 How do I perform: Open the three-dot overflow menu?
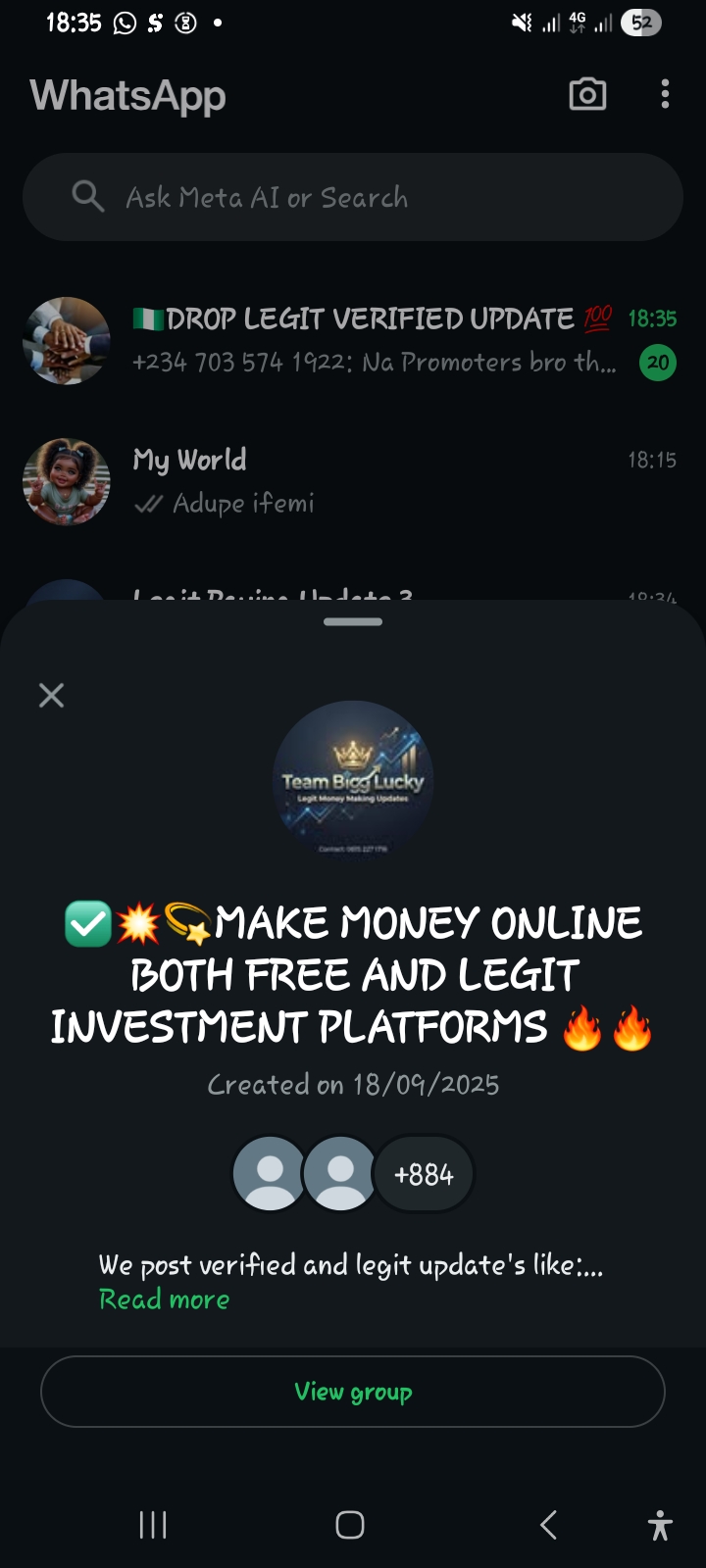pyautogui.click(x=665, y=95)
